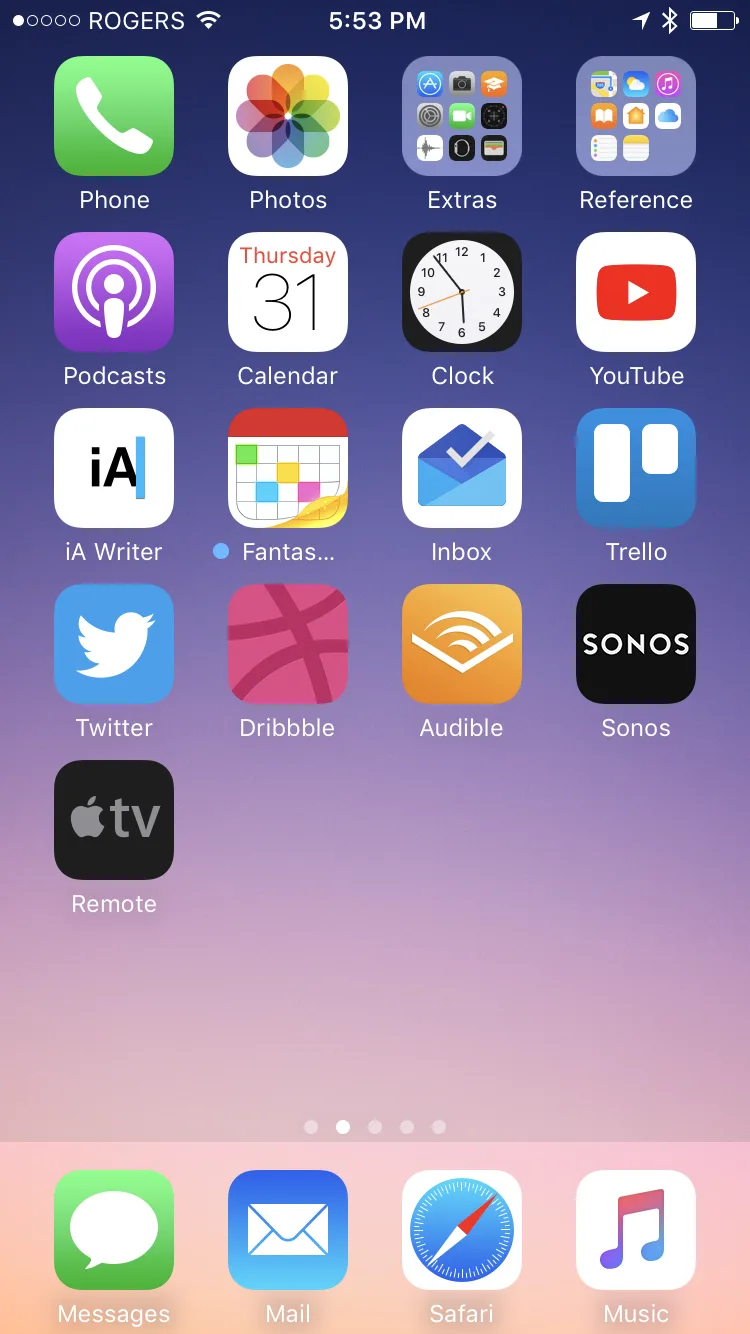Open Audible
Screen dimensions: 750x1334
462,644
